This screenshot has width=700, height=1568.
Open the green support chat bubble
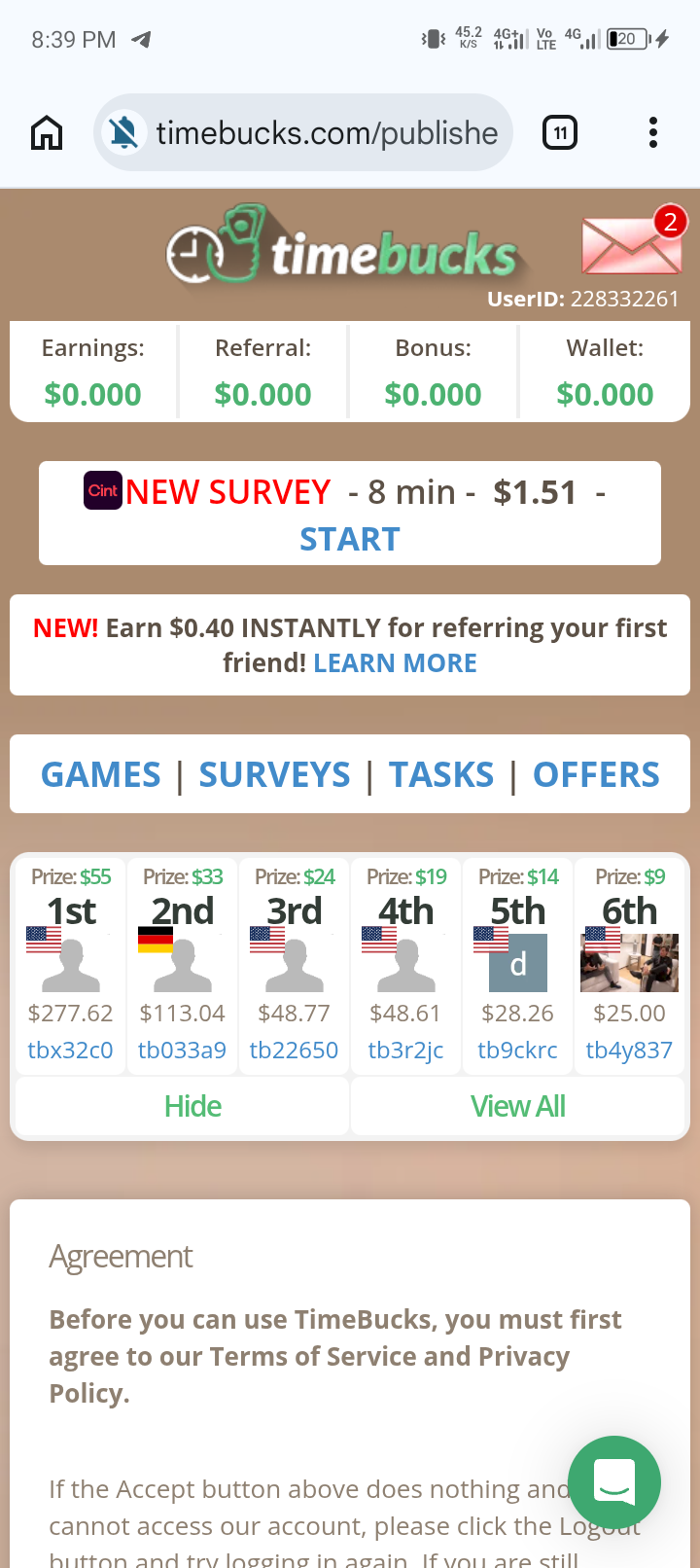[x=614, y=1482]
